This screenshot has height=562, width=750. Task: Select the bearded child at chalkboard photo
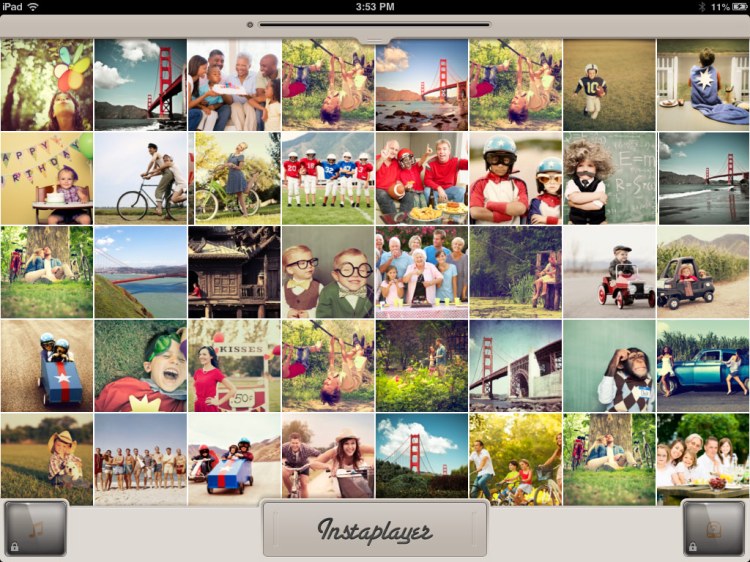pos(609,179)
